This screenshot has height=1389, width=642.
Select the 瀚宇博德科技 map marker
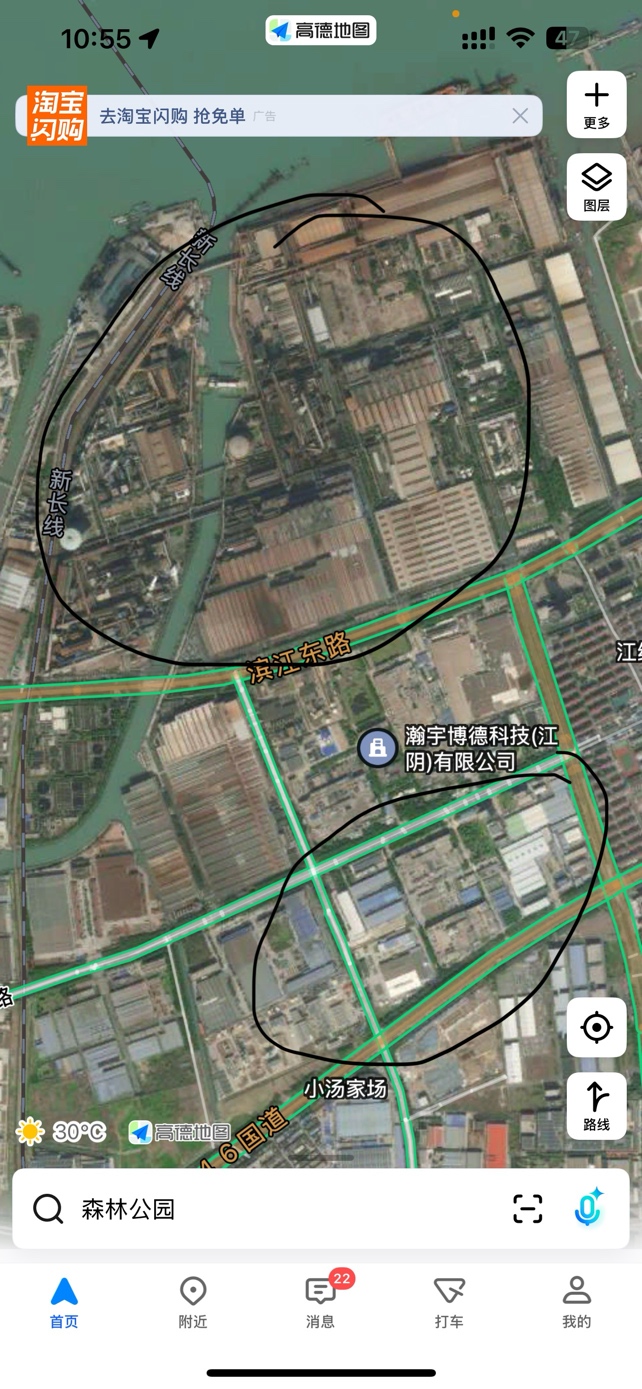tap(377, 747)
